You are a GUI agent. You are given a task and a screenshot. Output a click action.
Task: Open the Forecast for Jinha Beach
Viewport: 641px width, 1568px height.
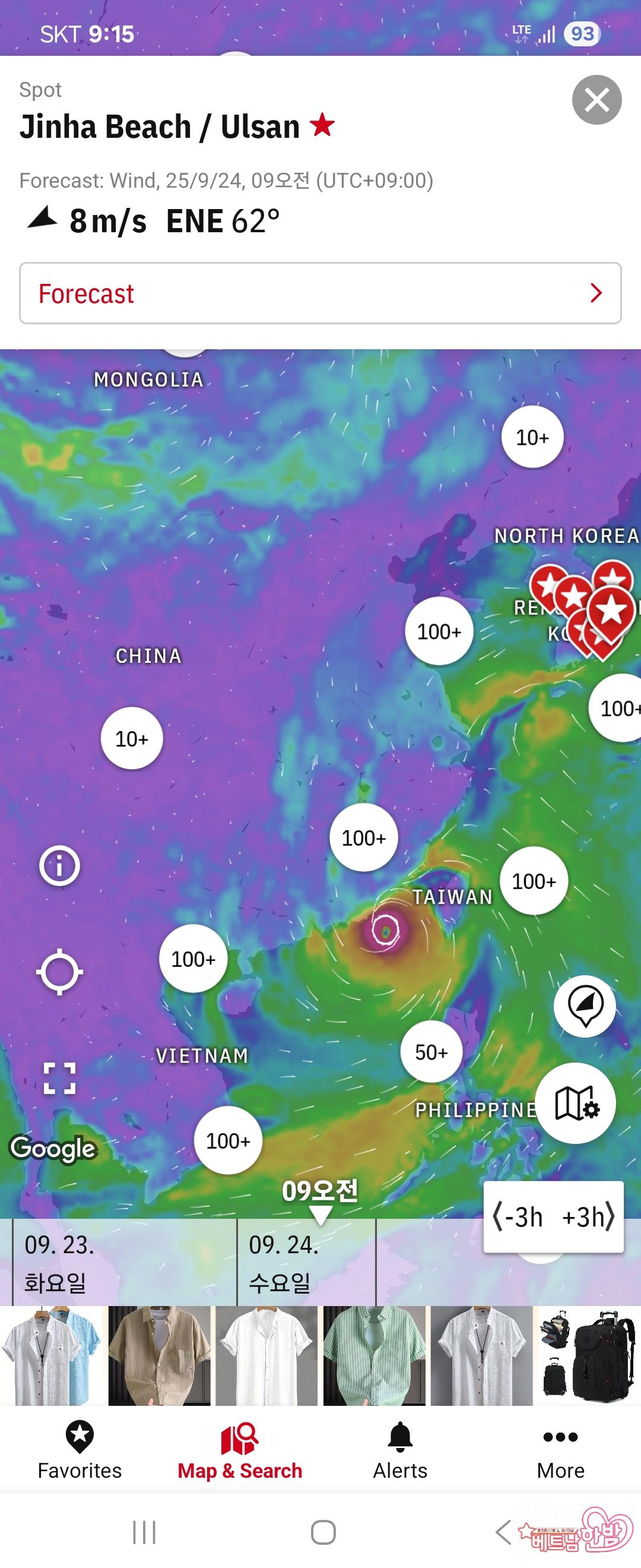click(320, 293)
